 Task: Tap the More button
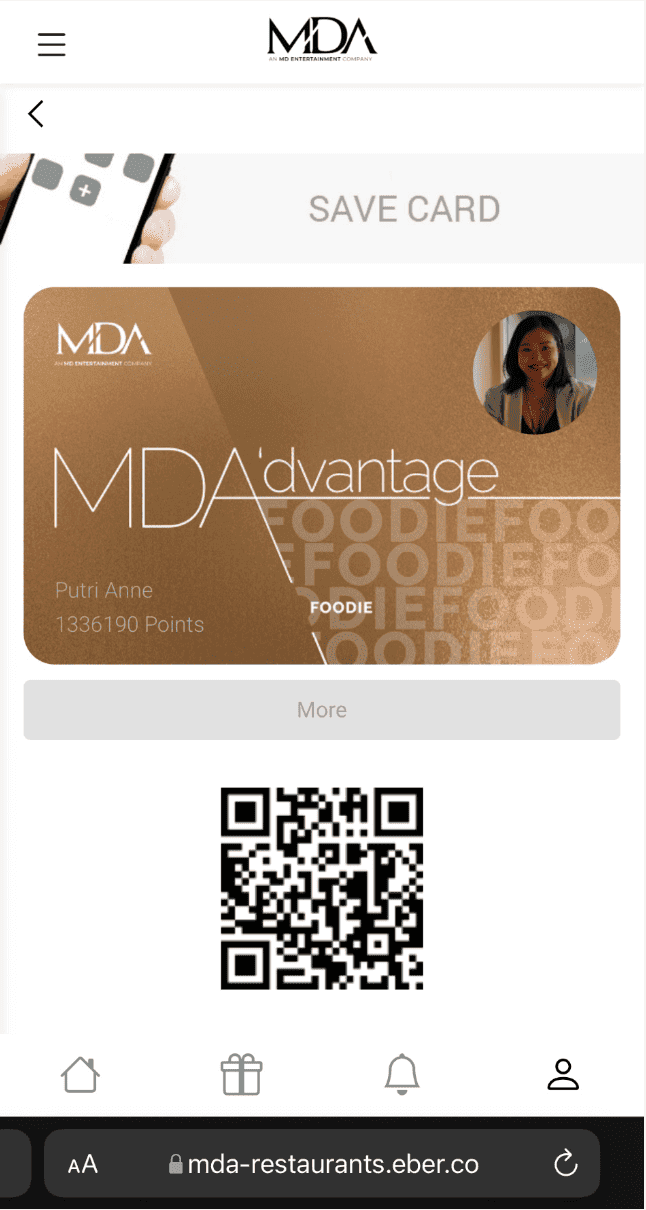322,710
